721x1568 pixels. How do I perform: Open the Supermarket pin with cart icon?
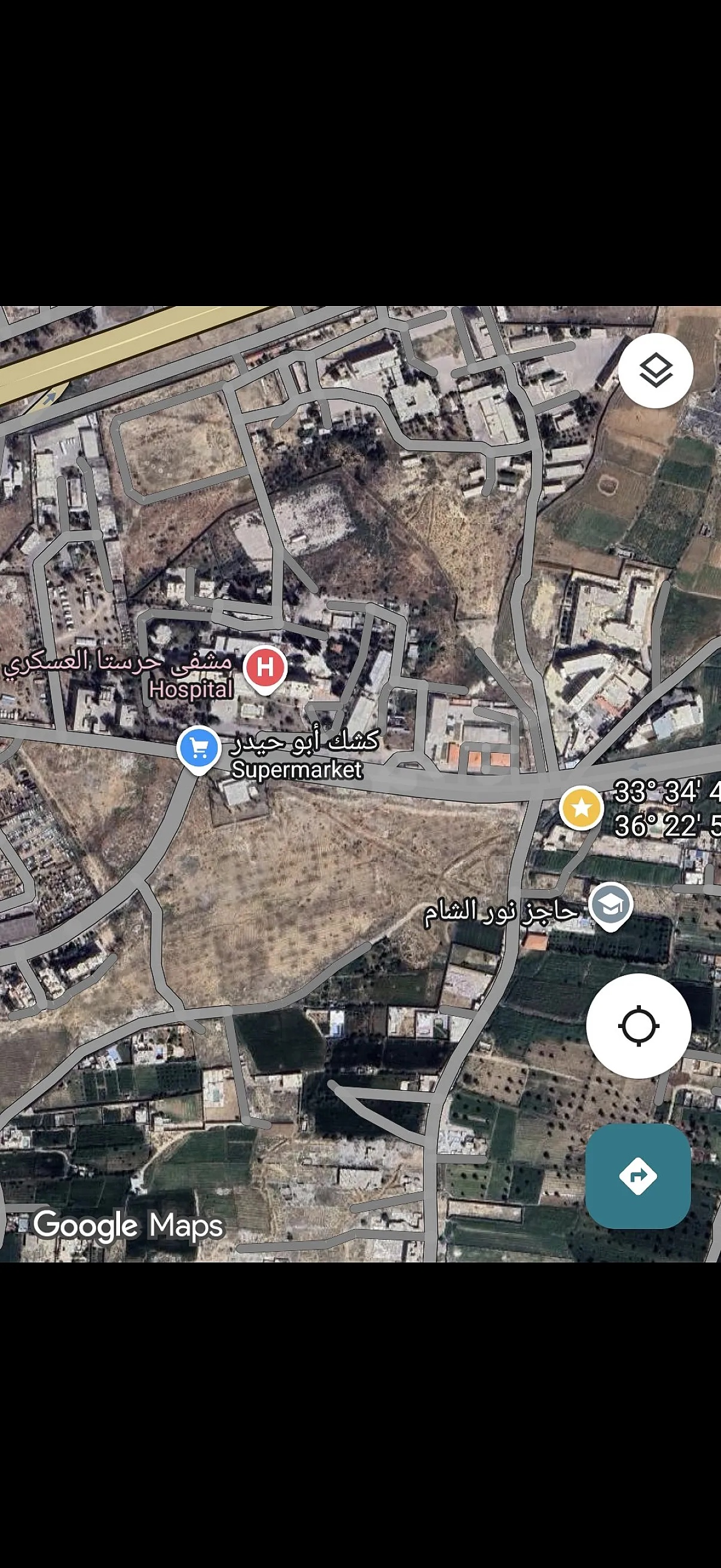pyautogui.click(x=198, y=748)
